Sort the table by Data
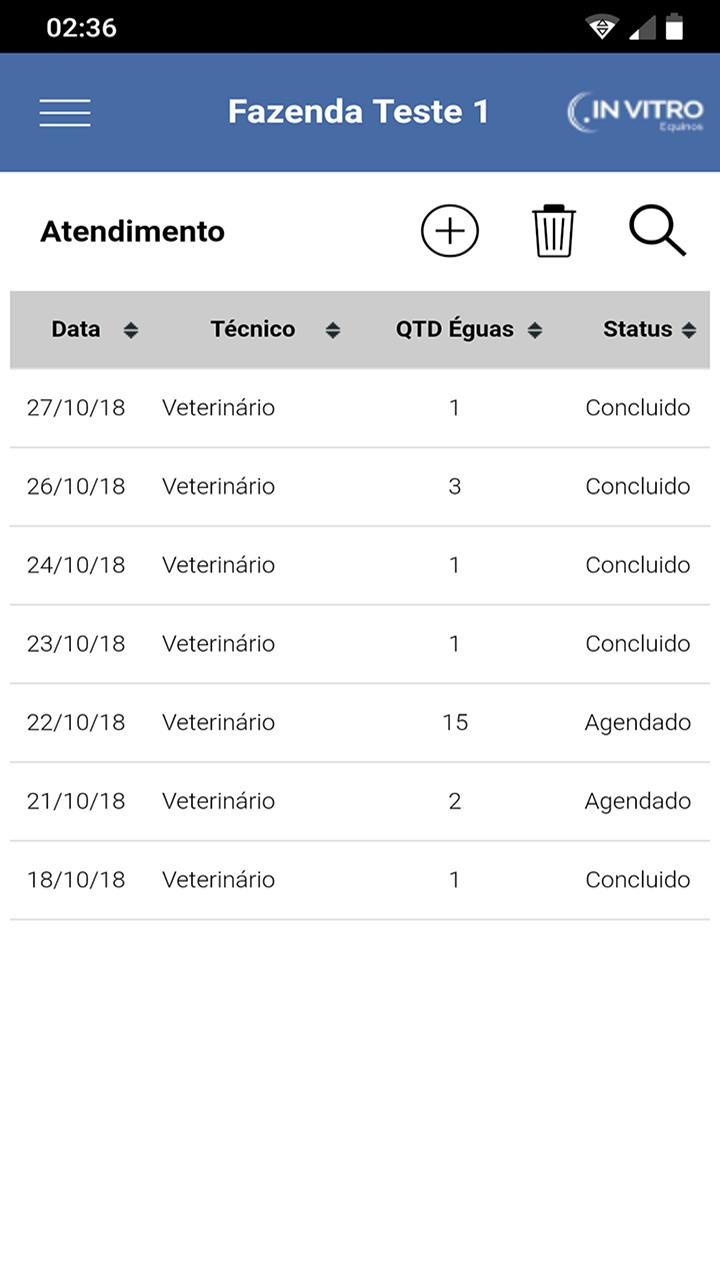Screen dimensions: 720x1280 [x=95, y=329]
